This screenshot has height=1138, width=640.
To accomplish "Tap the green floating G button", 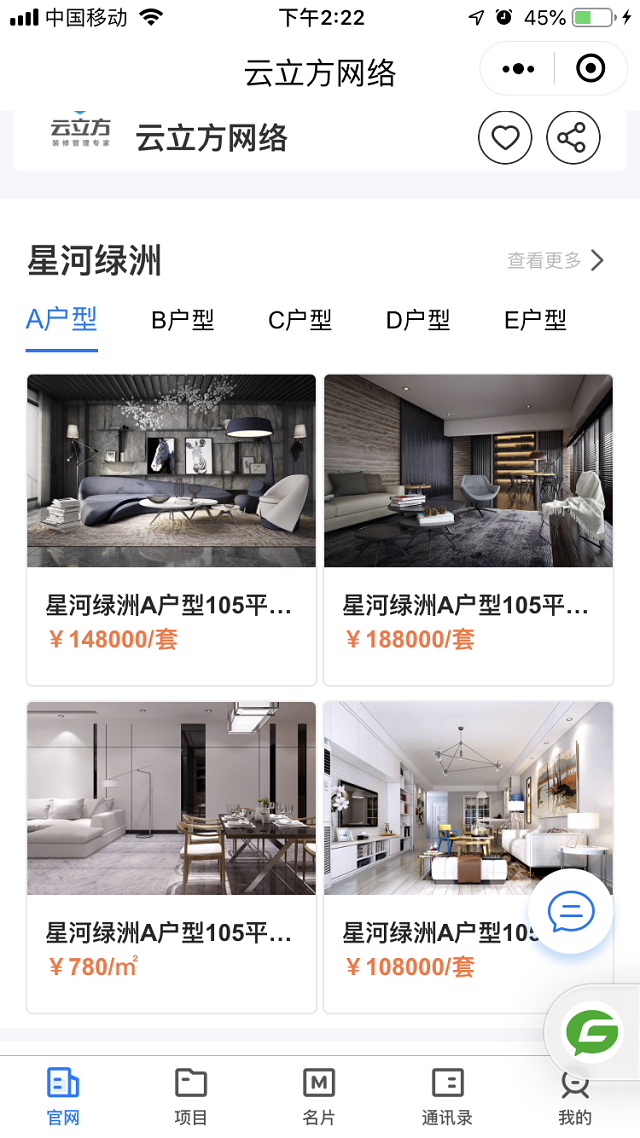I will coord(592,1033).
